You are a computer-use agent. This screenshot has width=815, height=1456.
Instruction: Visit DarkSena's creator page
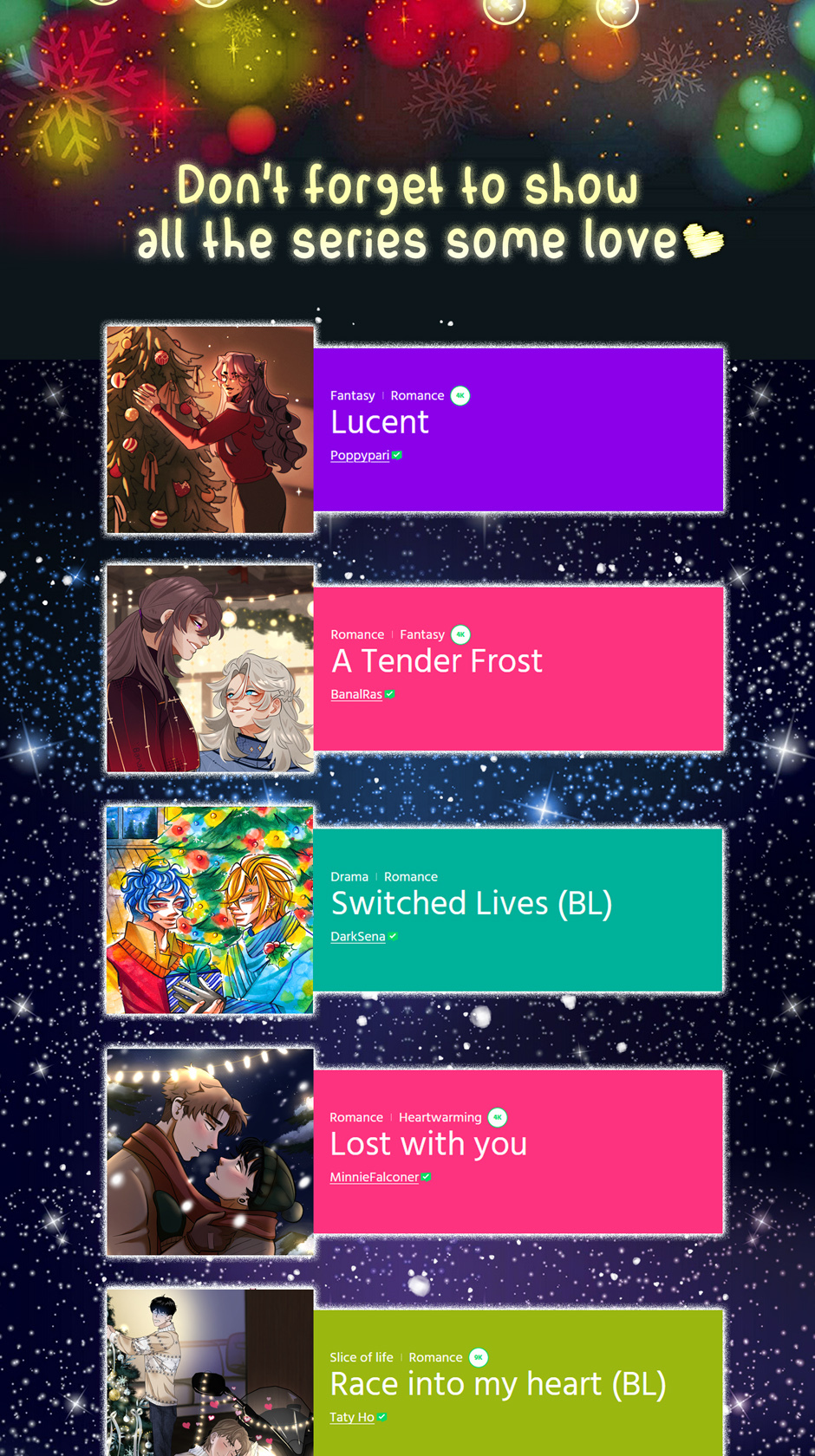(358, 937)
